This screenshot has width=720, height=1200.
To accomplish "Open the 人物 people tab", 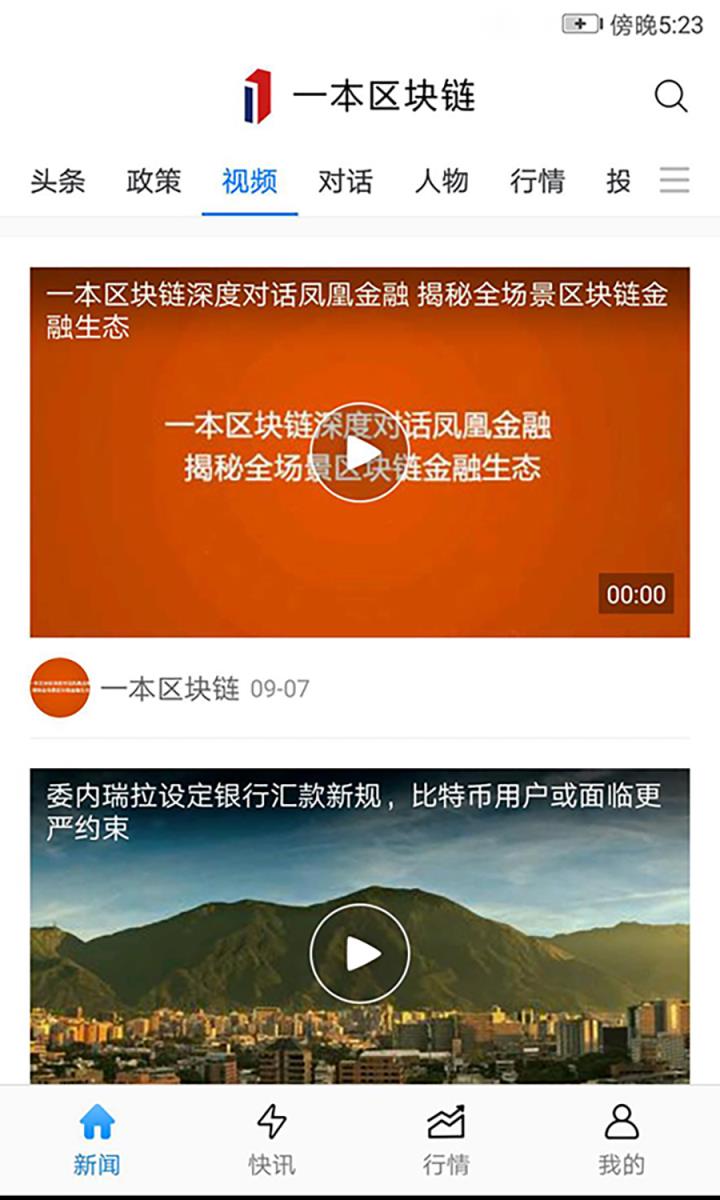I will (x=442, y=182).
